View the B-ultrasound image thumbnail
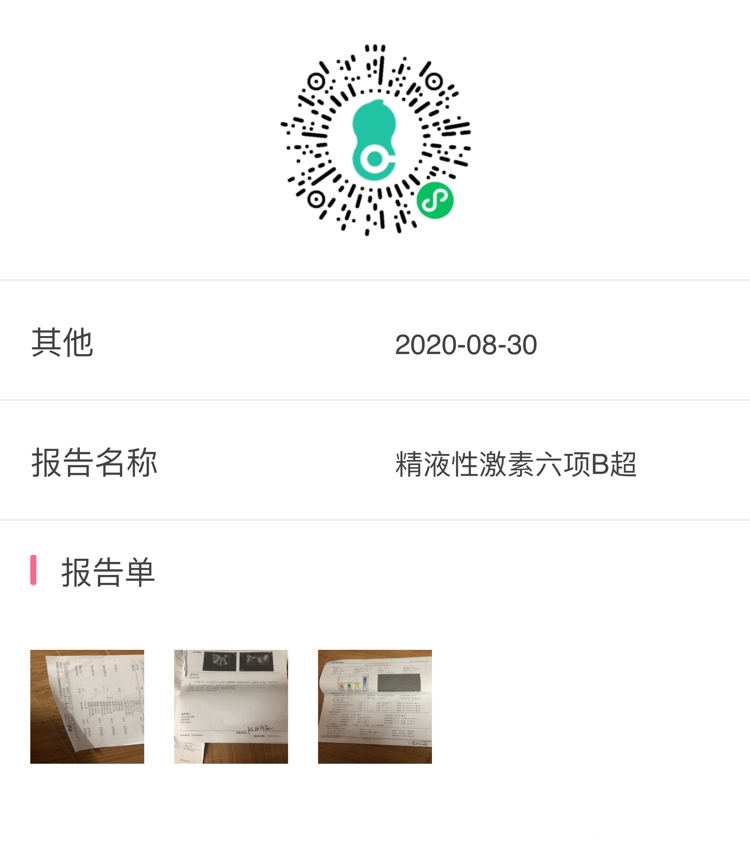This screenshot has height=854, width=750. pyautogui.click(x=231, y=706)
